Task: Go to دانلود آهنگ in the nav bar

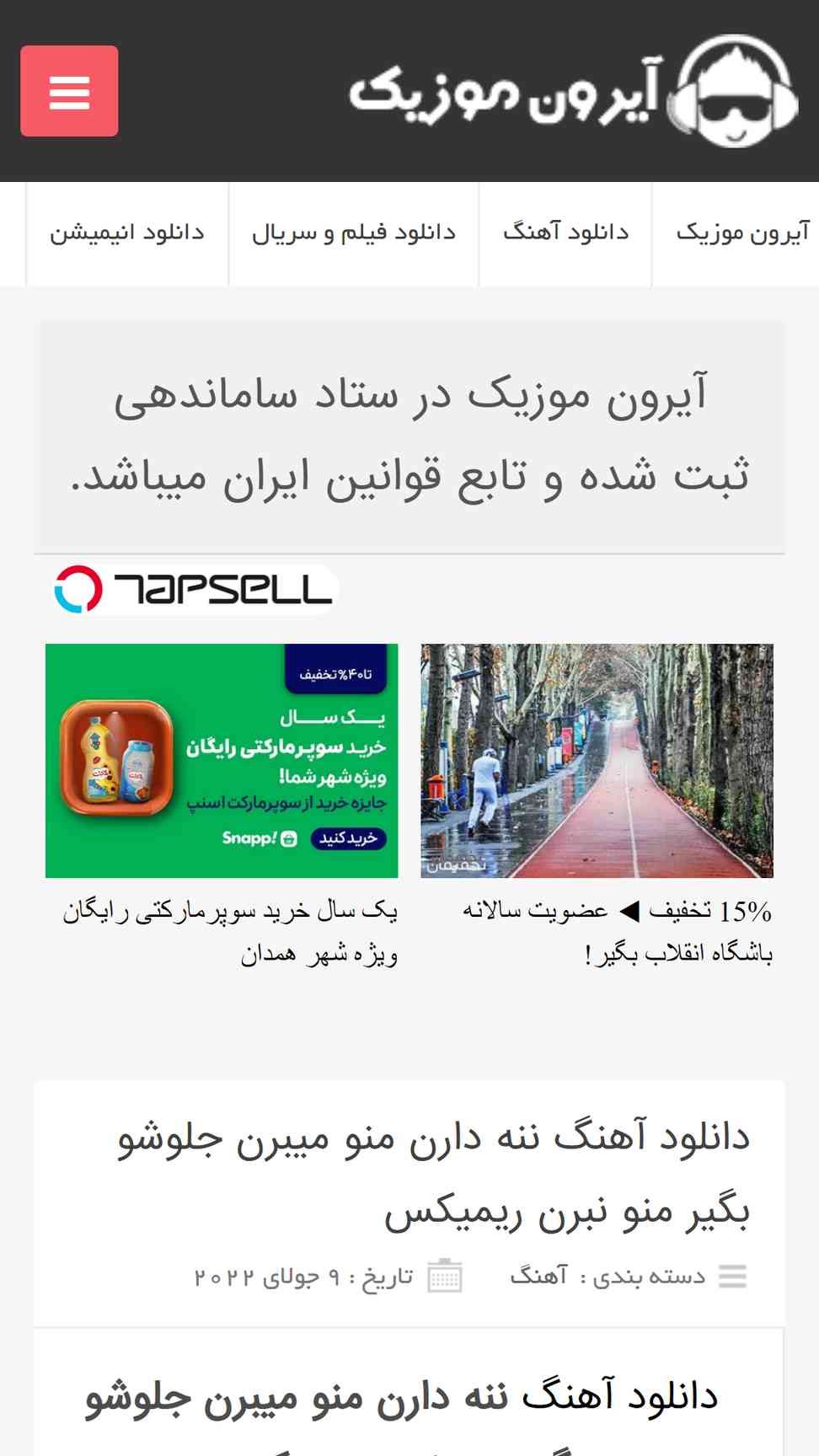Action: (565, 233)
